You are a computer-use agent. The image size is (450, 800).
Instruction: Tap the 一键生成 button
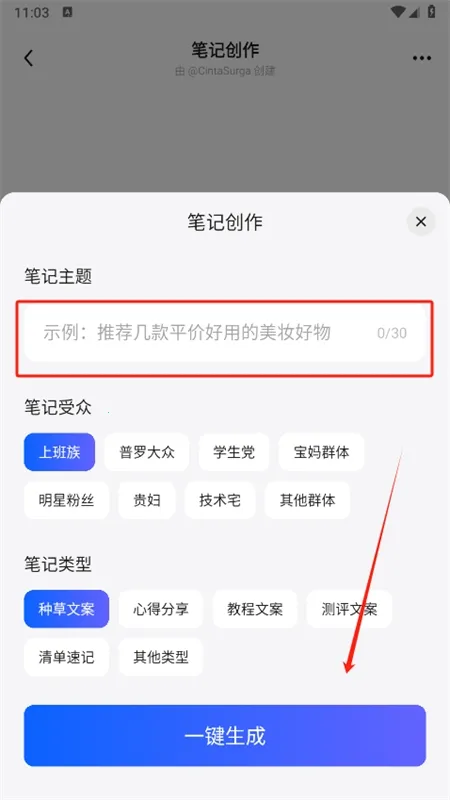pyautogui.click(x=225, y=736)
